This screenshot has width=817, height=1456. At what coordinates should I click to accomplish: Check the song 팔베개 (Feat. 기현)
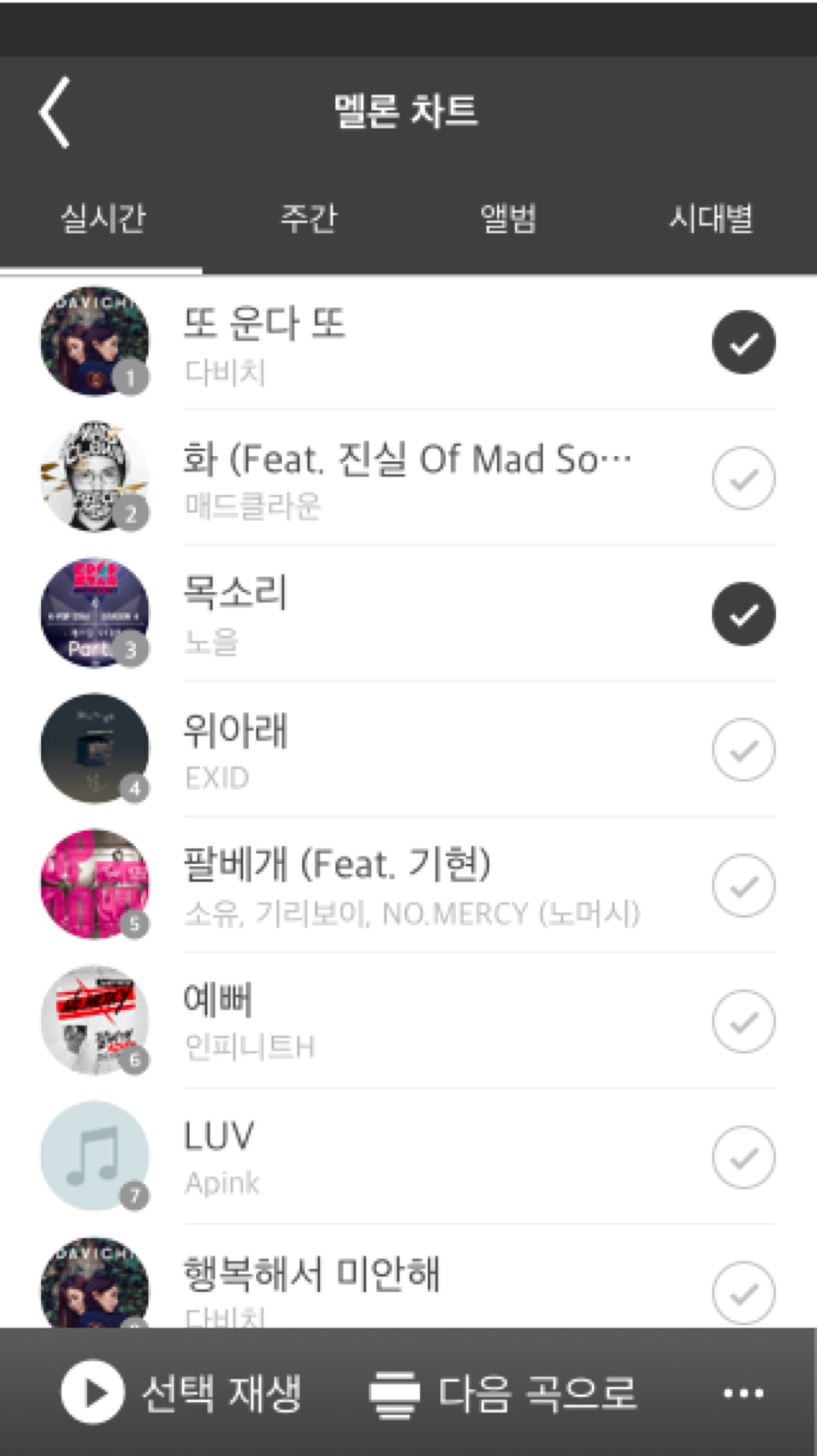[x=743, y=886]
